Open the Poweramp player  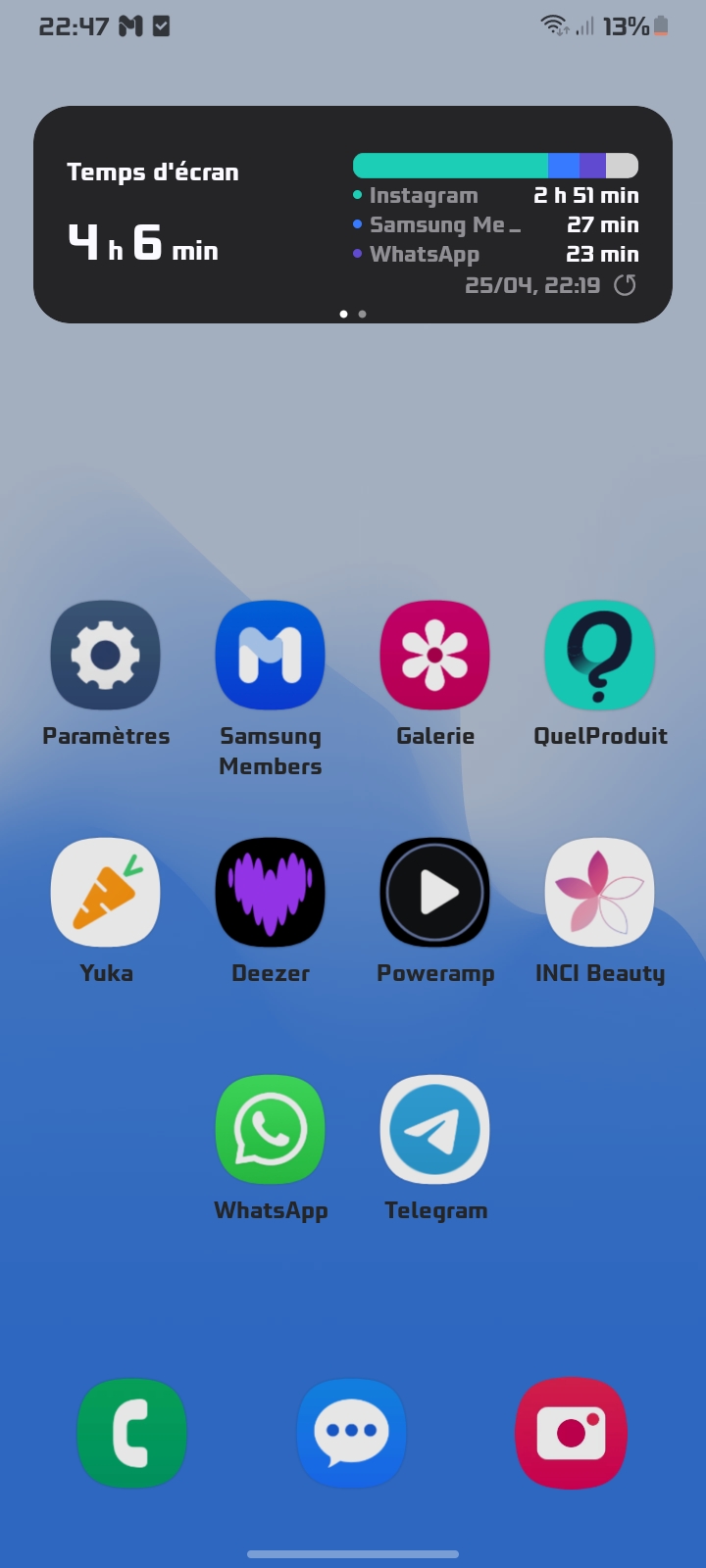click(435, 893)
